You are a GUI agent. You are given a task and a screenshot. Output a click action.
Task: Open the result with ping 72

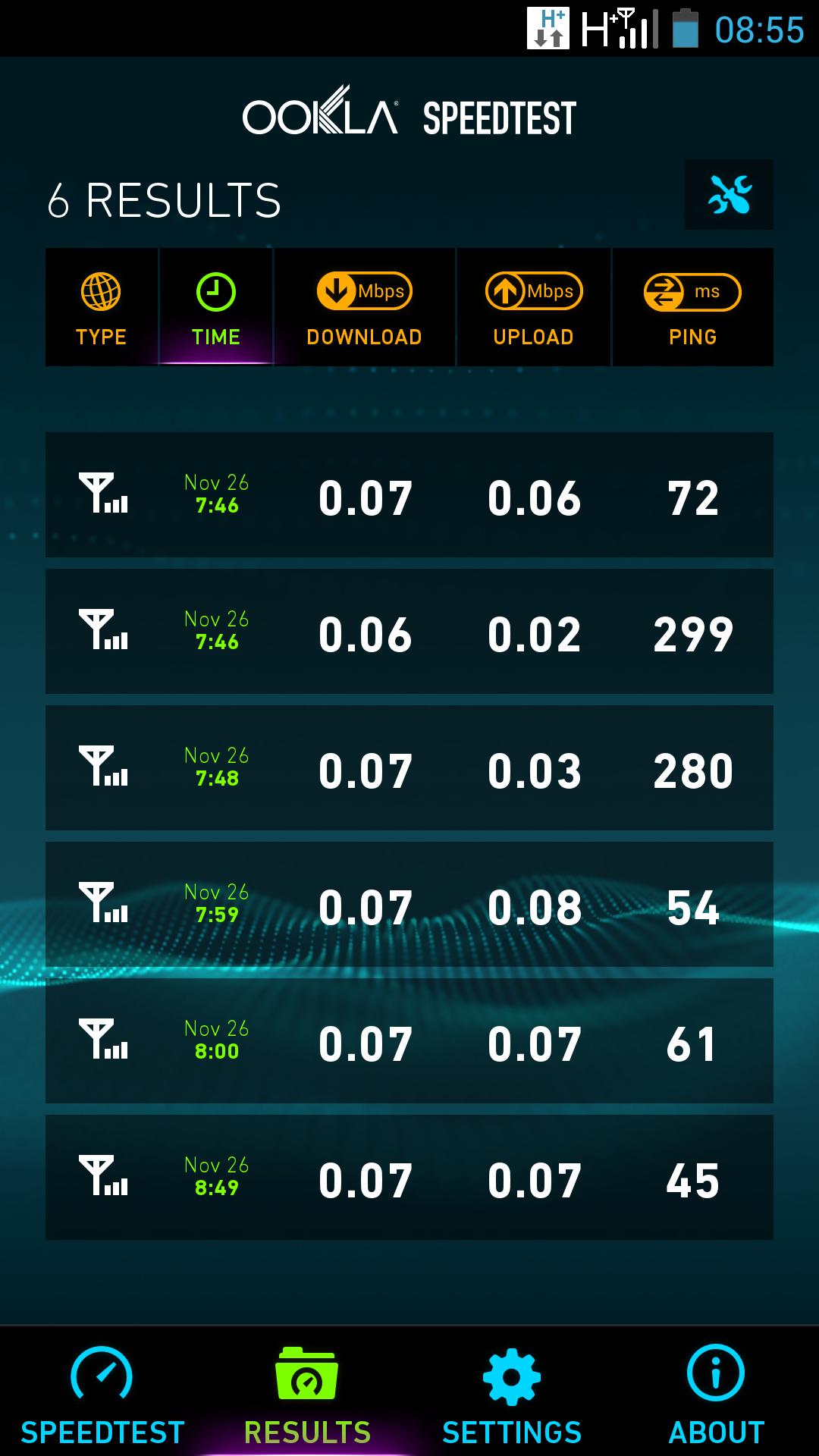pyautogui.click(x=409, y=495)
